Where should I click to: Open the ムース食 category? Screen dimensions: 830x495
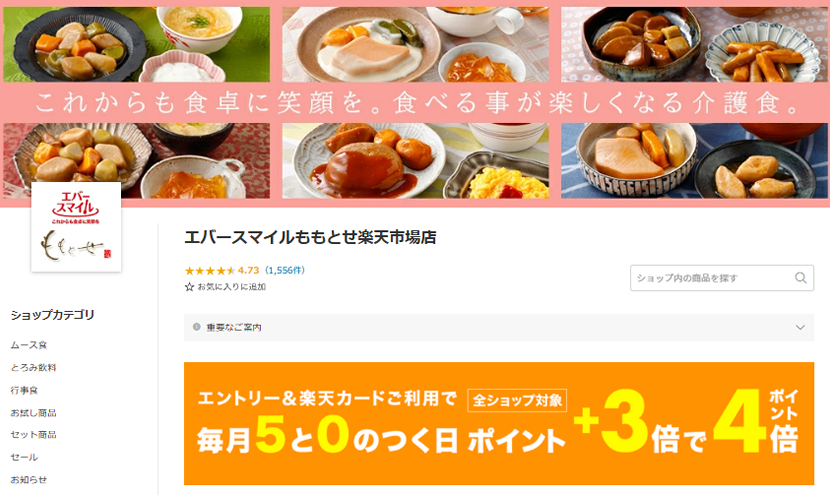pos(29,345)
